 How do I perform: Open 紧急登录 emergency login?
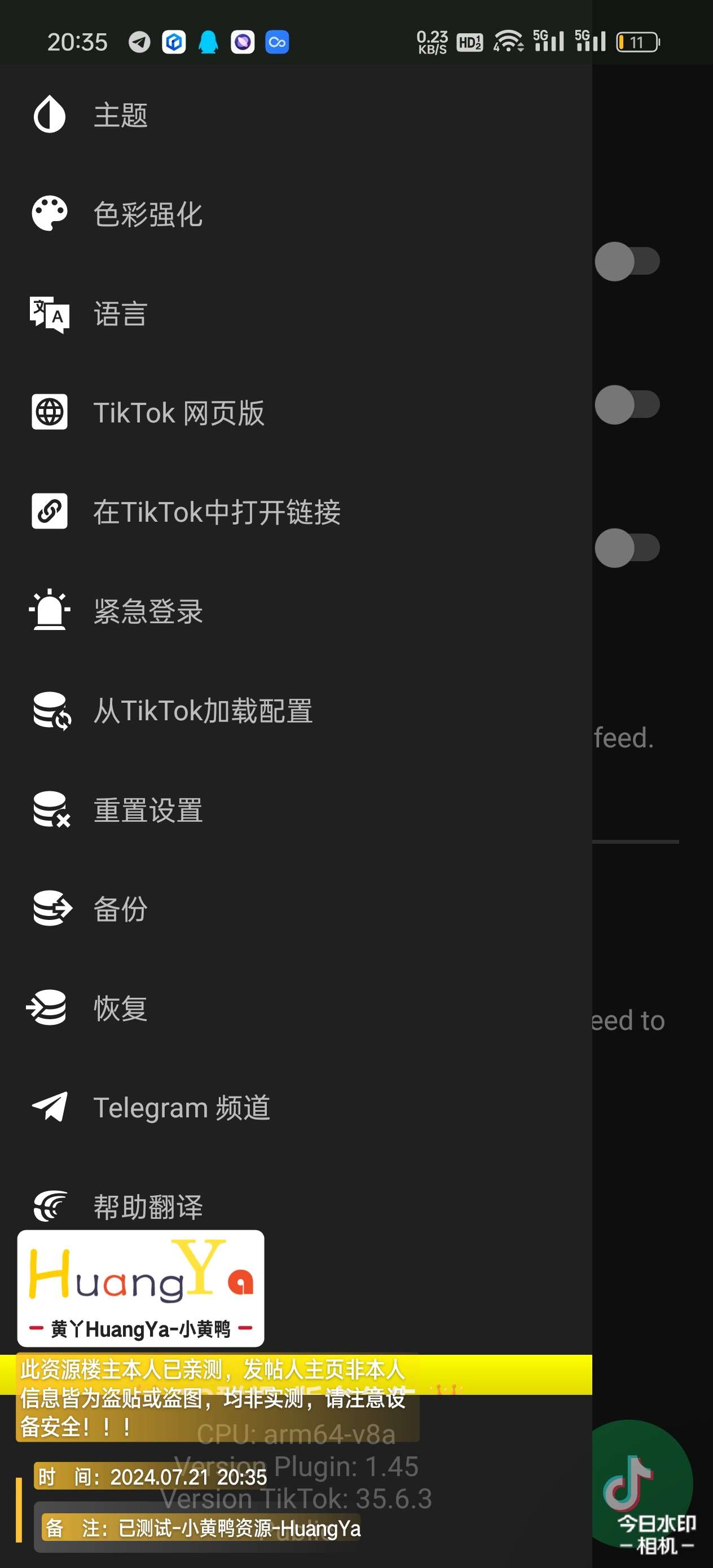(148, 611)
